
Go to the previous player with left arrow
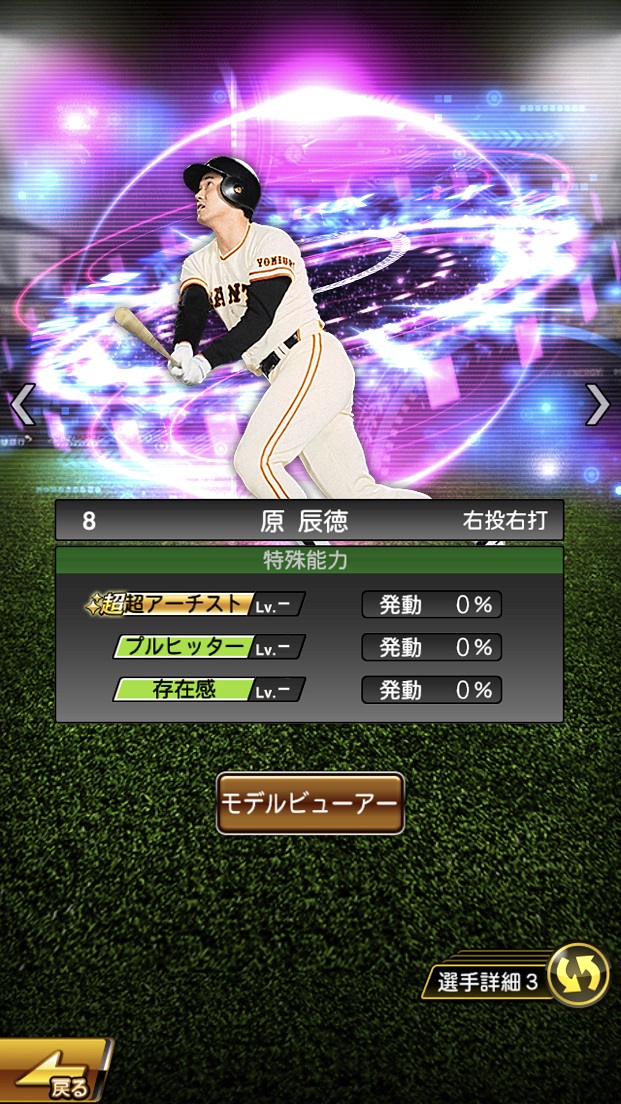[22, 404]
